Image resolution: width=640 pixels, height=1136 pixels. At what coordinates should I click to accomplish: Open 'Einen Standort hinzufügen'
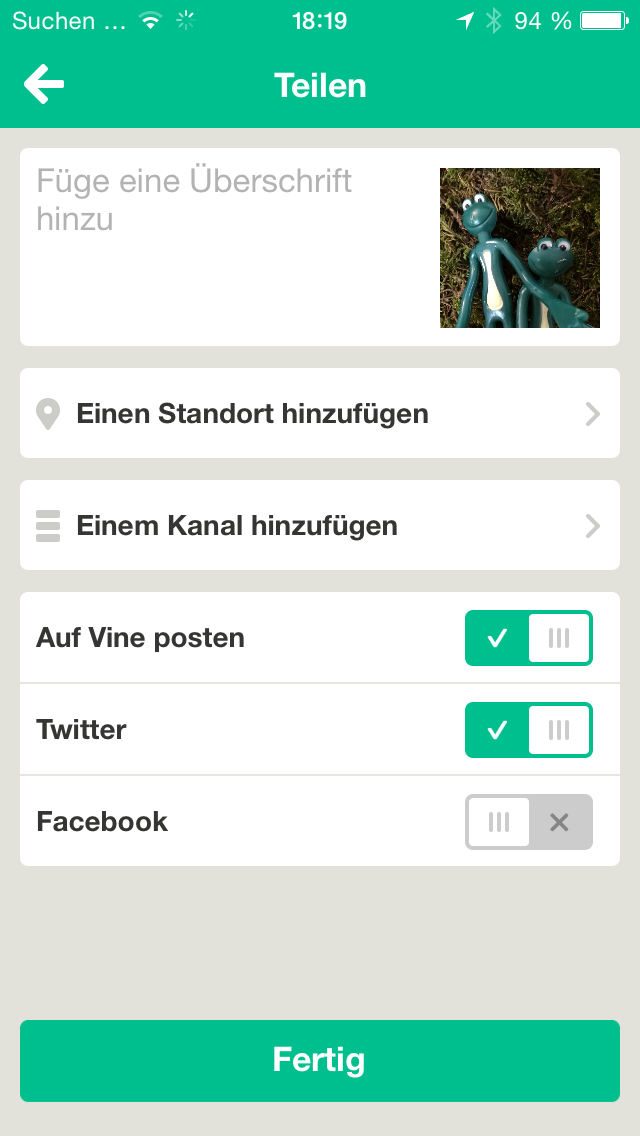[x=320, y=413]
